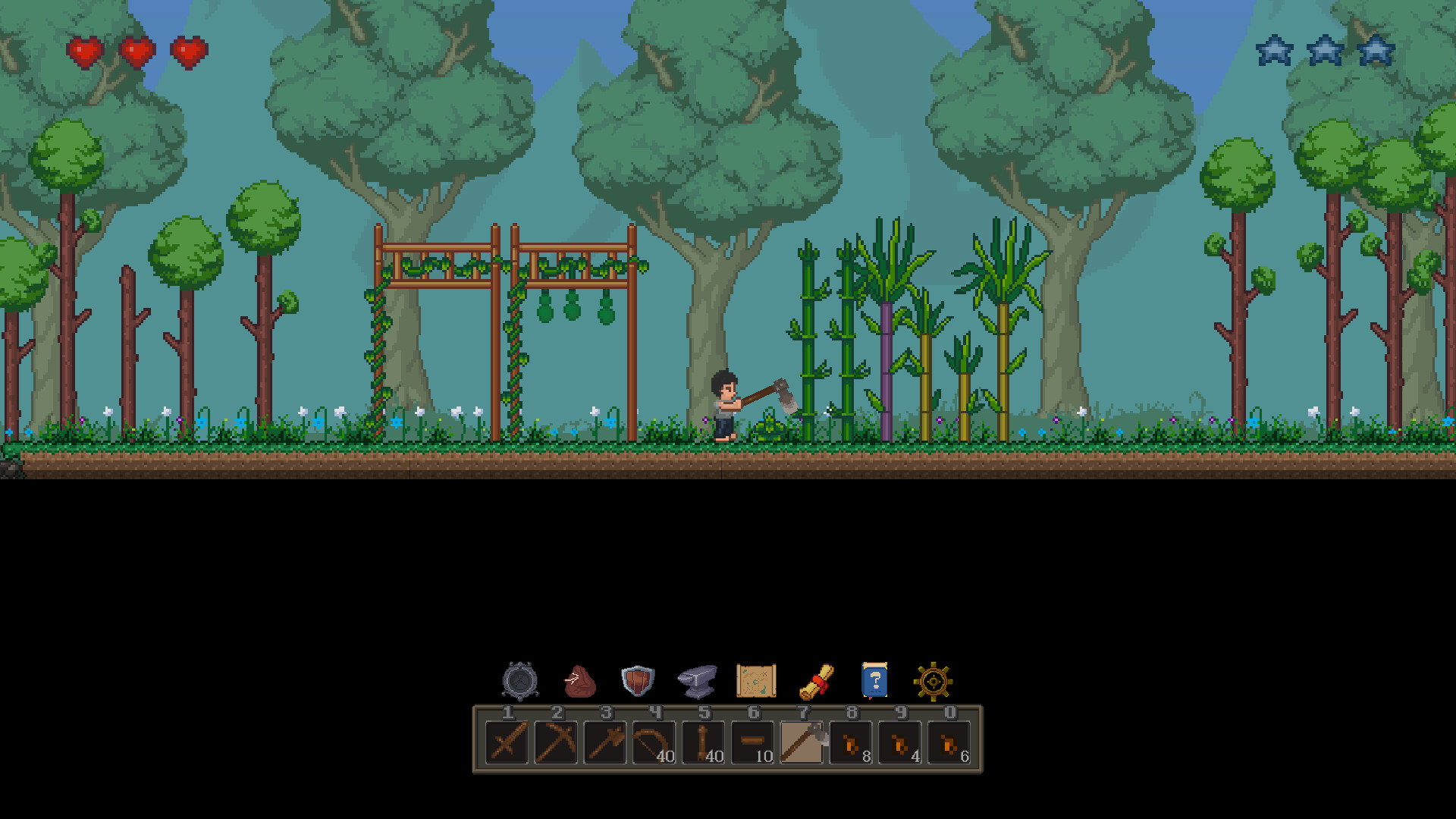Select the item stack in slot 0
This screenshot has height=819, width=1456.
tap(949, 742)
